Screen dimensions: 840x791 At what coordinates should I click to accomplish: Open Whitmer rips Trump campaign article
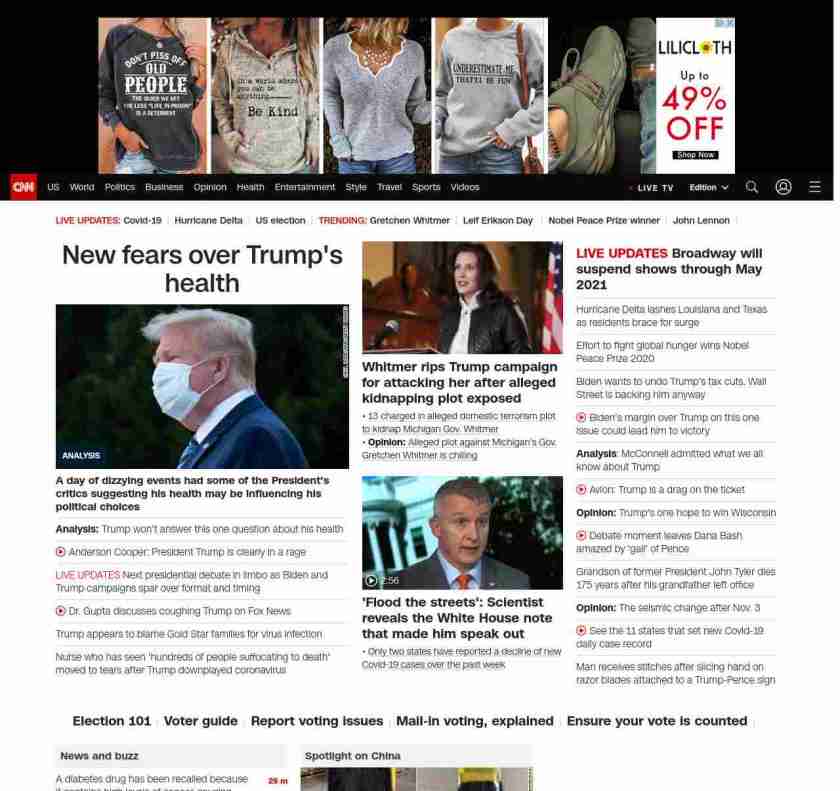tap(459, 382)
